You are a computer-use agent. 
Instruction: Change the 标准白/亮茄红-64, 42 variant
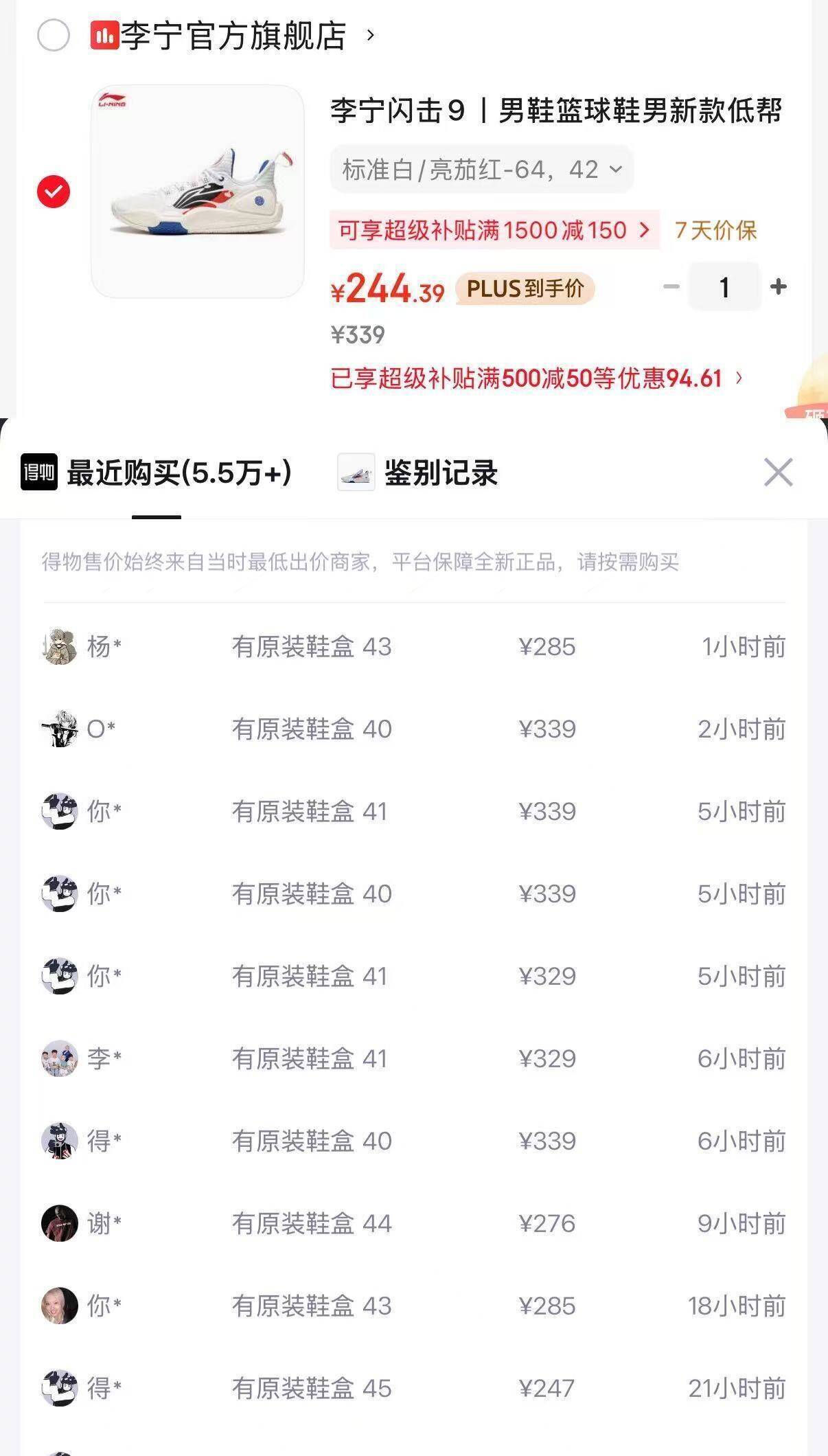click(481, 169)
